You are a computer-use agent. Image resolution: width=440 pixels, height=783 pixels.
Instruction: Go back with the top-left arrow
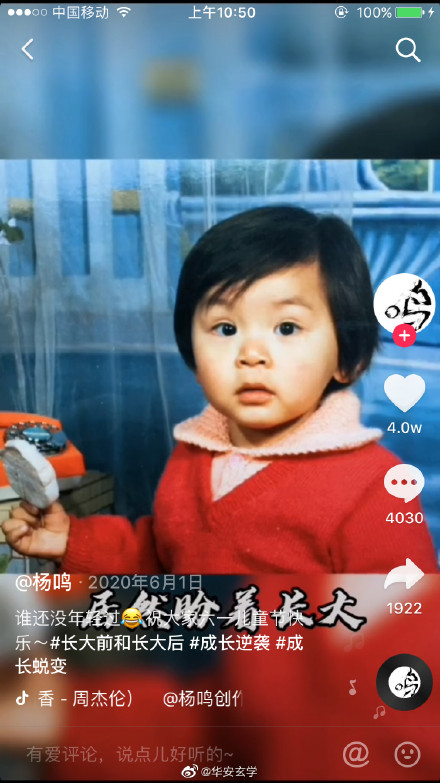(27, 49)
